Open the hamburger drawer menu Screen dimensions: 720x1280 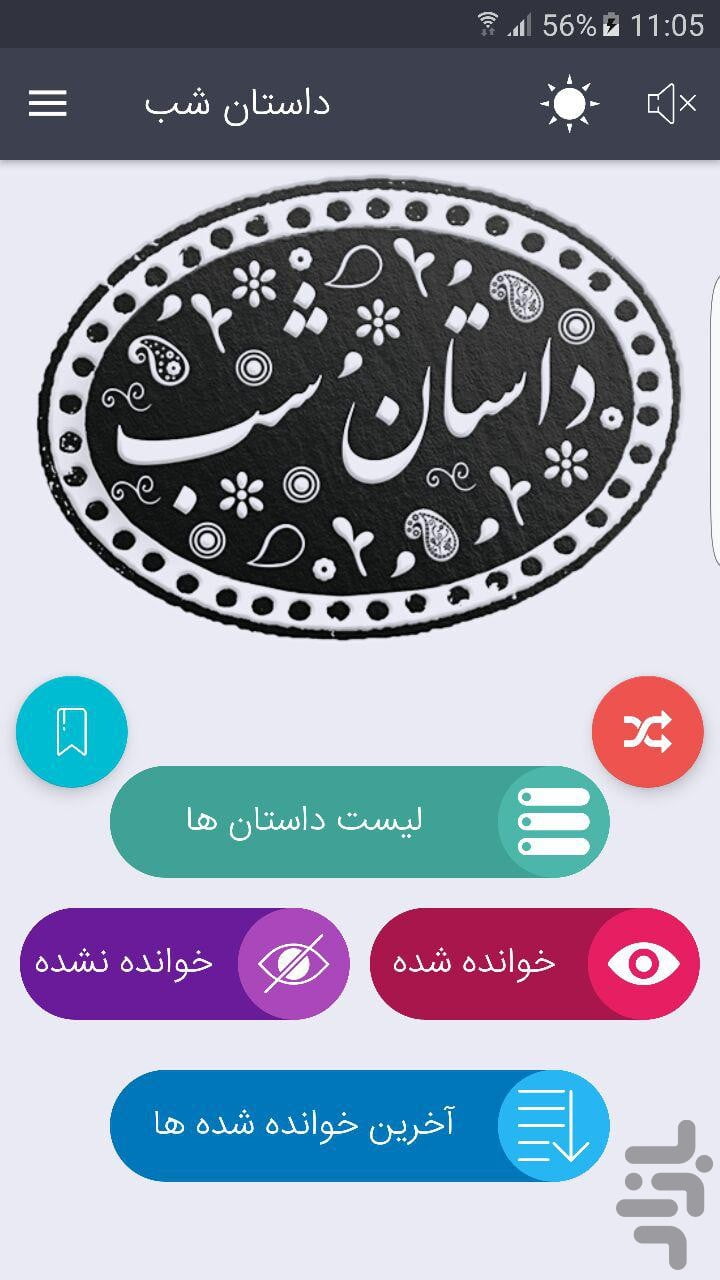click(47, 104)
